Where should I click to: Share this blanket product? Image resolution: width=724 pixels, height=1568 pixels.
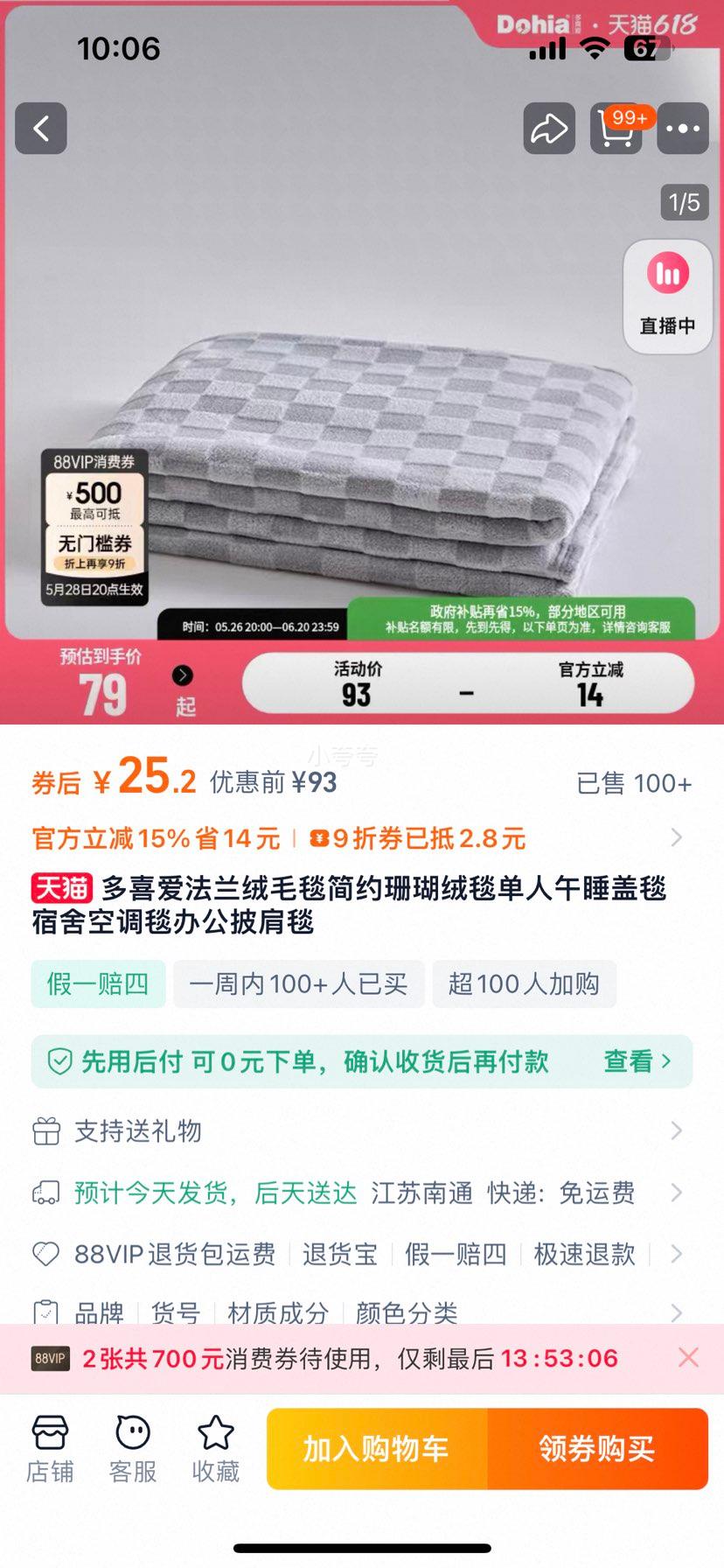pos(549,129)
